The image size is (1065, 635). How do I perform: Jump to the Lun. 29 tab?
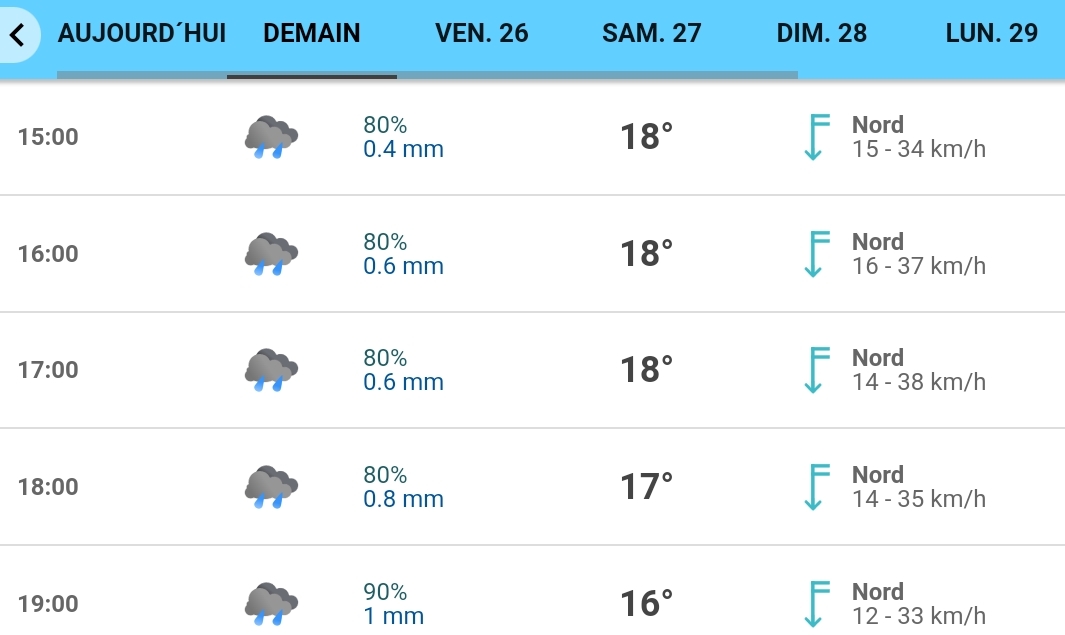click(x=992, y=33)
